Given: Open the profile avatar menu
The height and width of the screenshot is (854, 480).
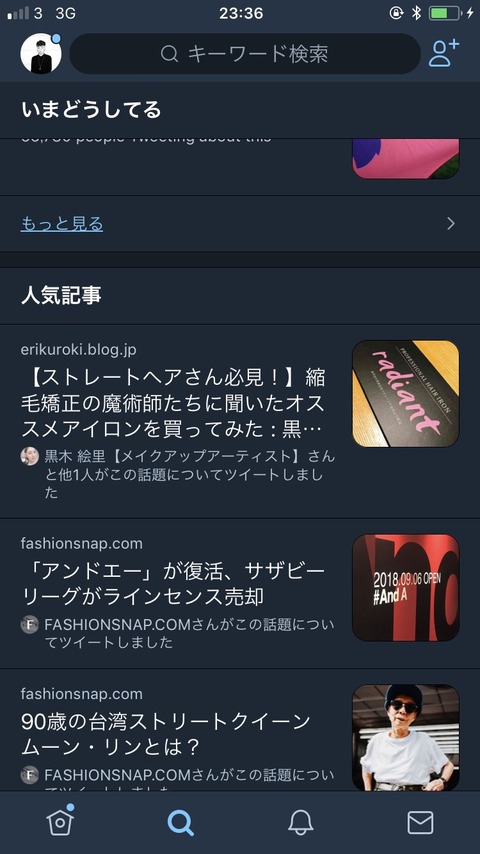Looking at the screenshot, I should (41, 53).
